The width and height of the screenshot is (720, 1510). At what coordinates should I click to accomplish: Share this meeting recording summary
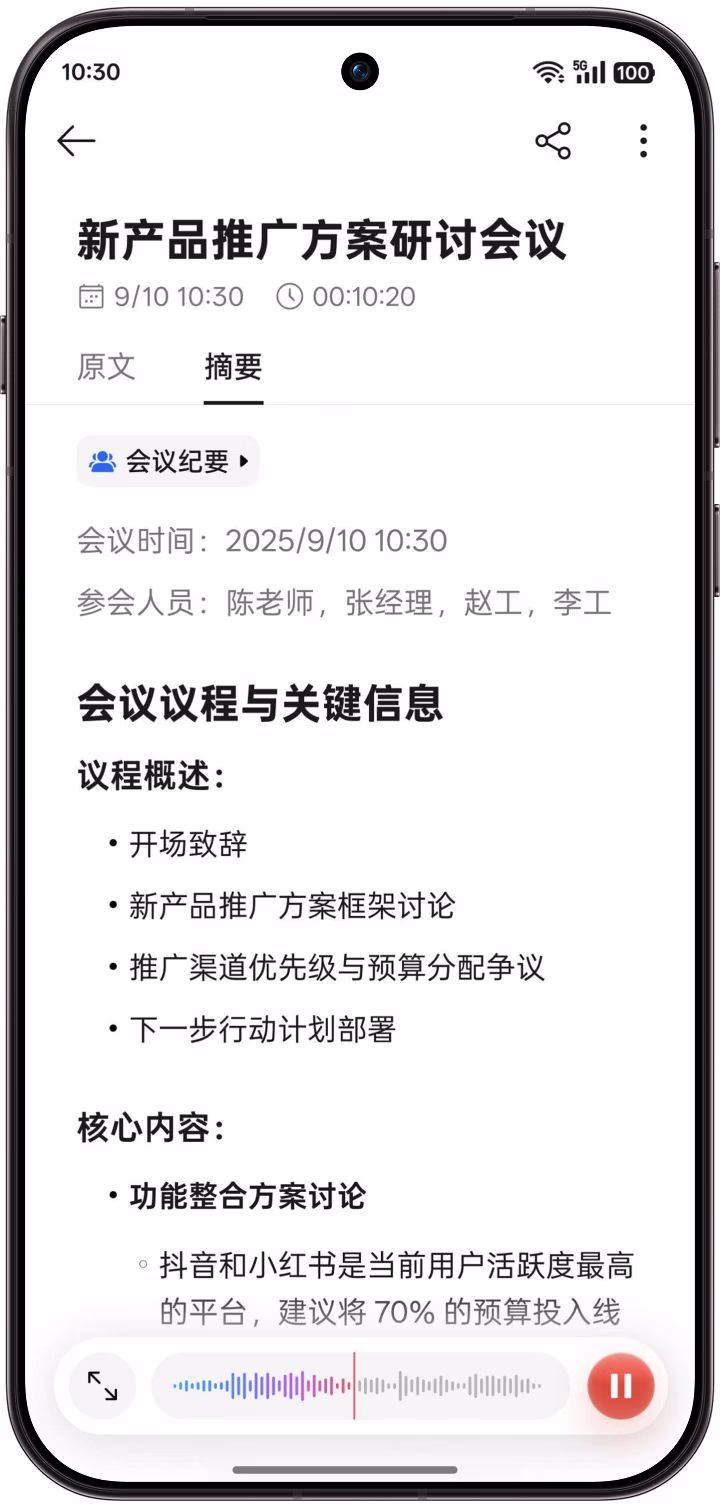point(553,141)
